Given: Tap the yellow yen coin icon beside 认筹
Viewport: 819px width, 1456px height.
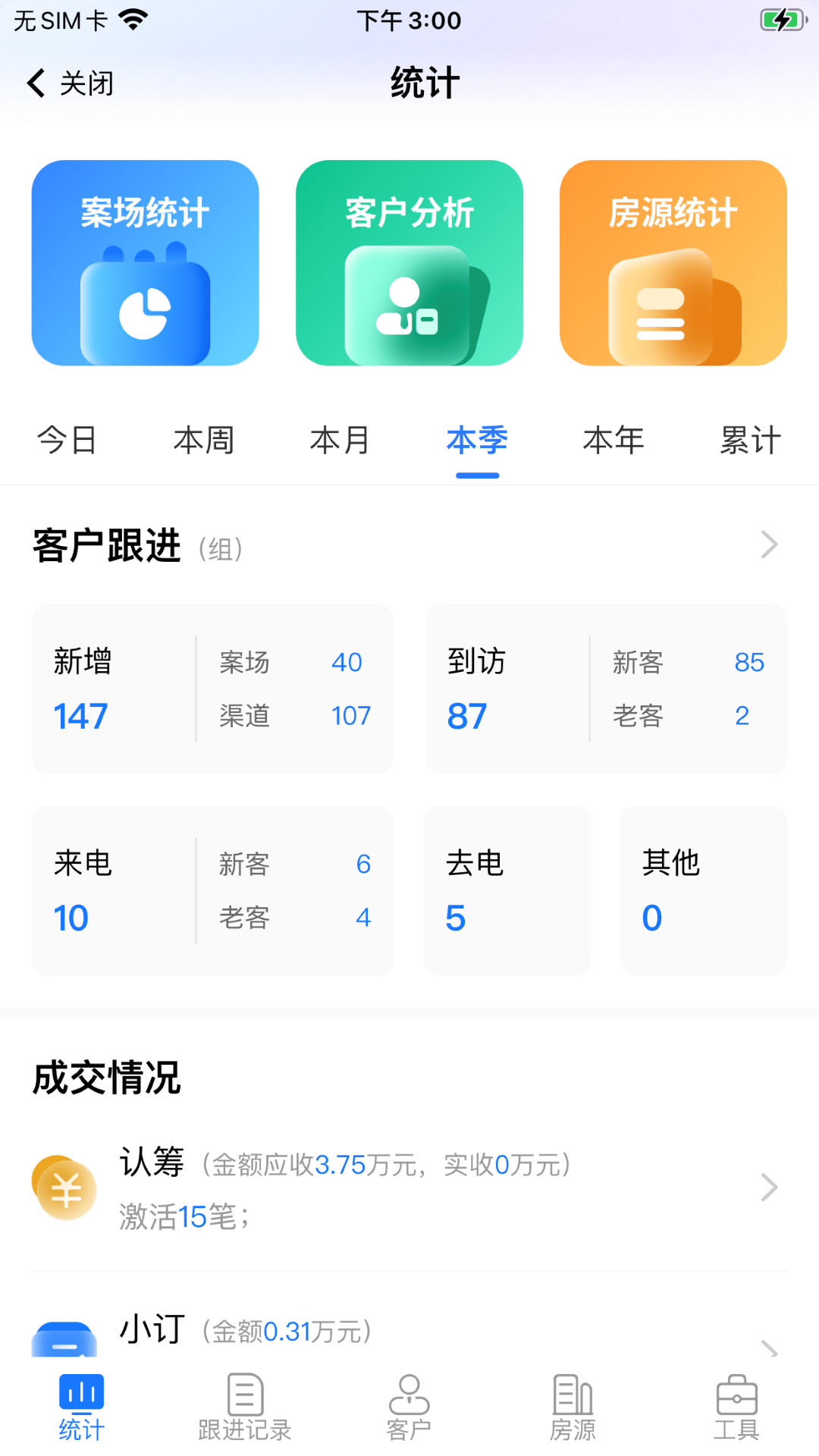Looking at the screenshot, I should pyautogui.click(x=64, y=1188).
